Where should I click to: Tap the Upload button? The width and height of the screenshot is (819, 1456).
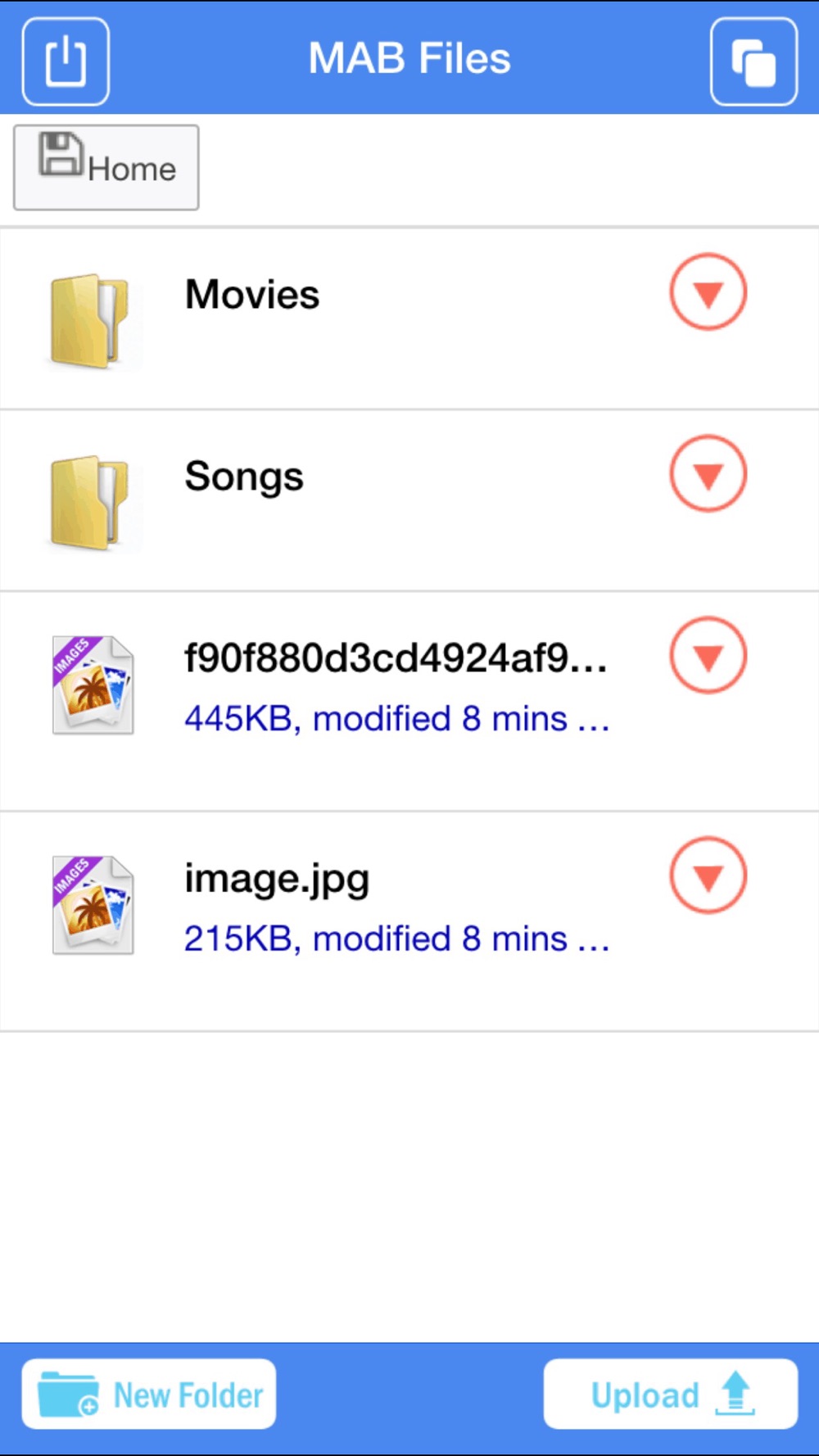point(671,1395)
